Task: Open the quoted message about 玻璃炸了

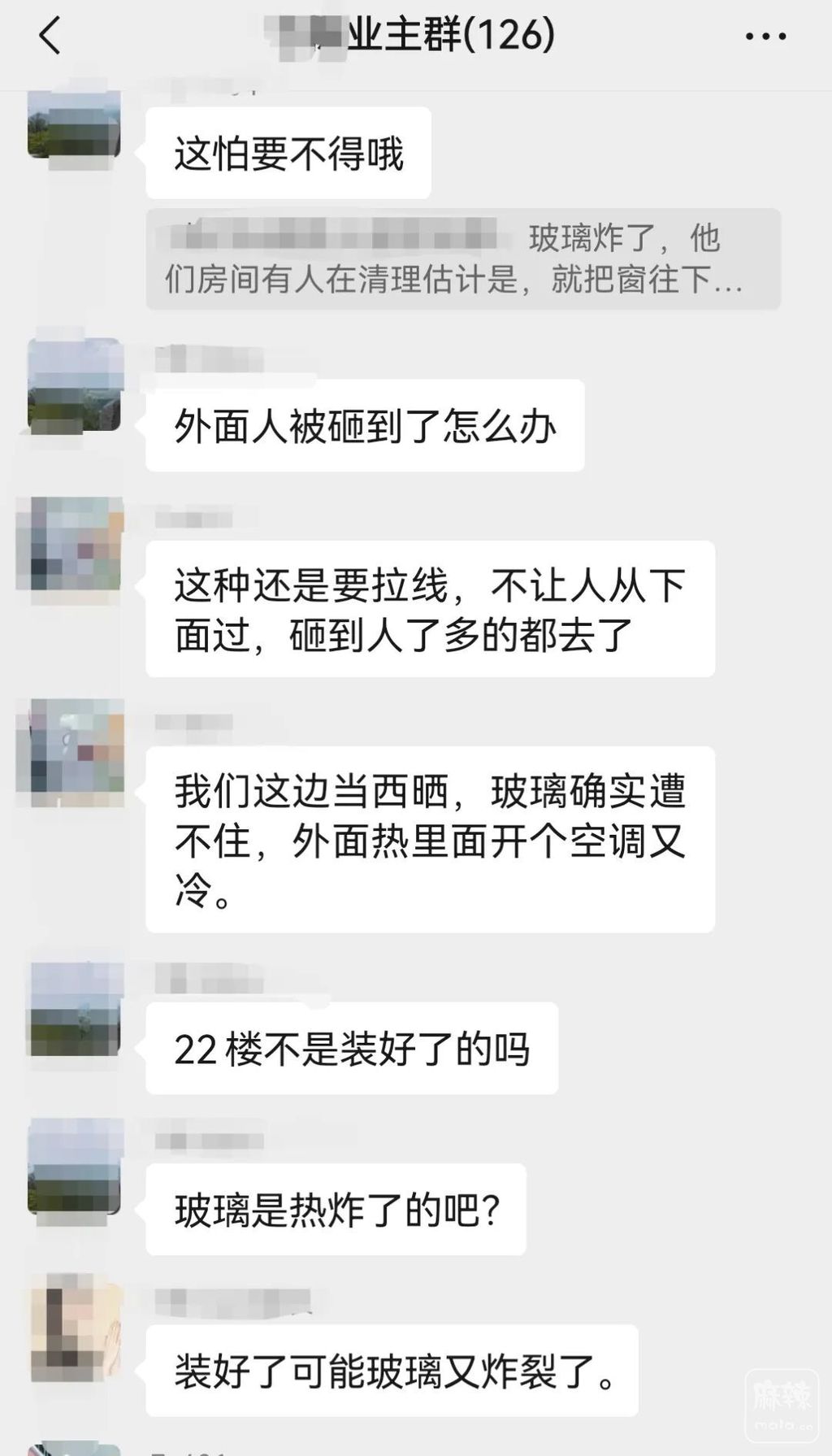Action: coord(463,259)
